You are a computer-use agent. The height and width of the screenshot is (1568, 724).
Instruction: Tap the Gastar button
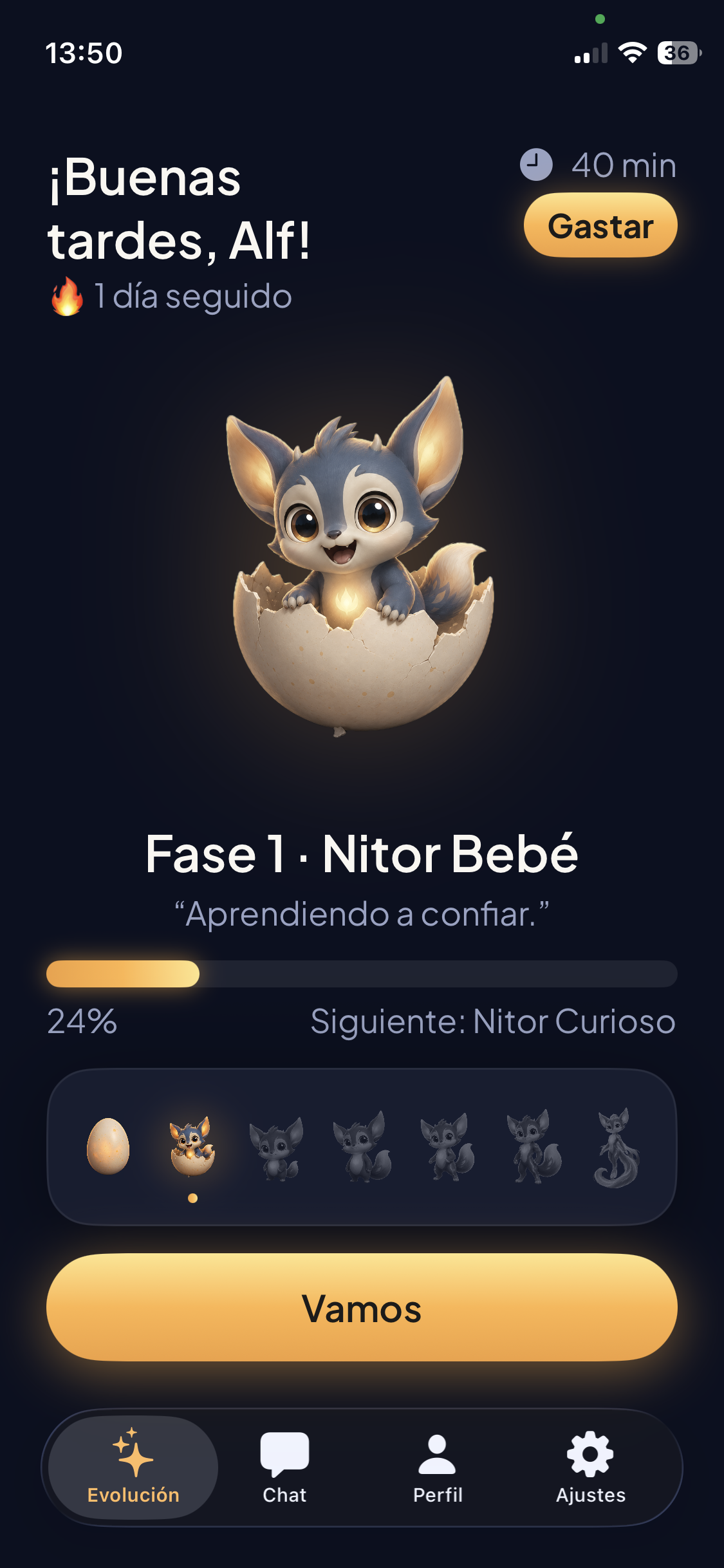tap(600, 225)
